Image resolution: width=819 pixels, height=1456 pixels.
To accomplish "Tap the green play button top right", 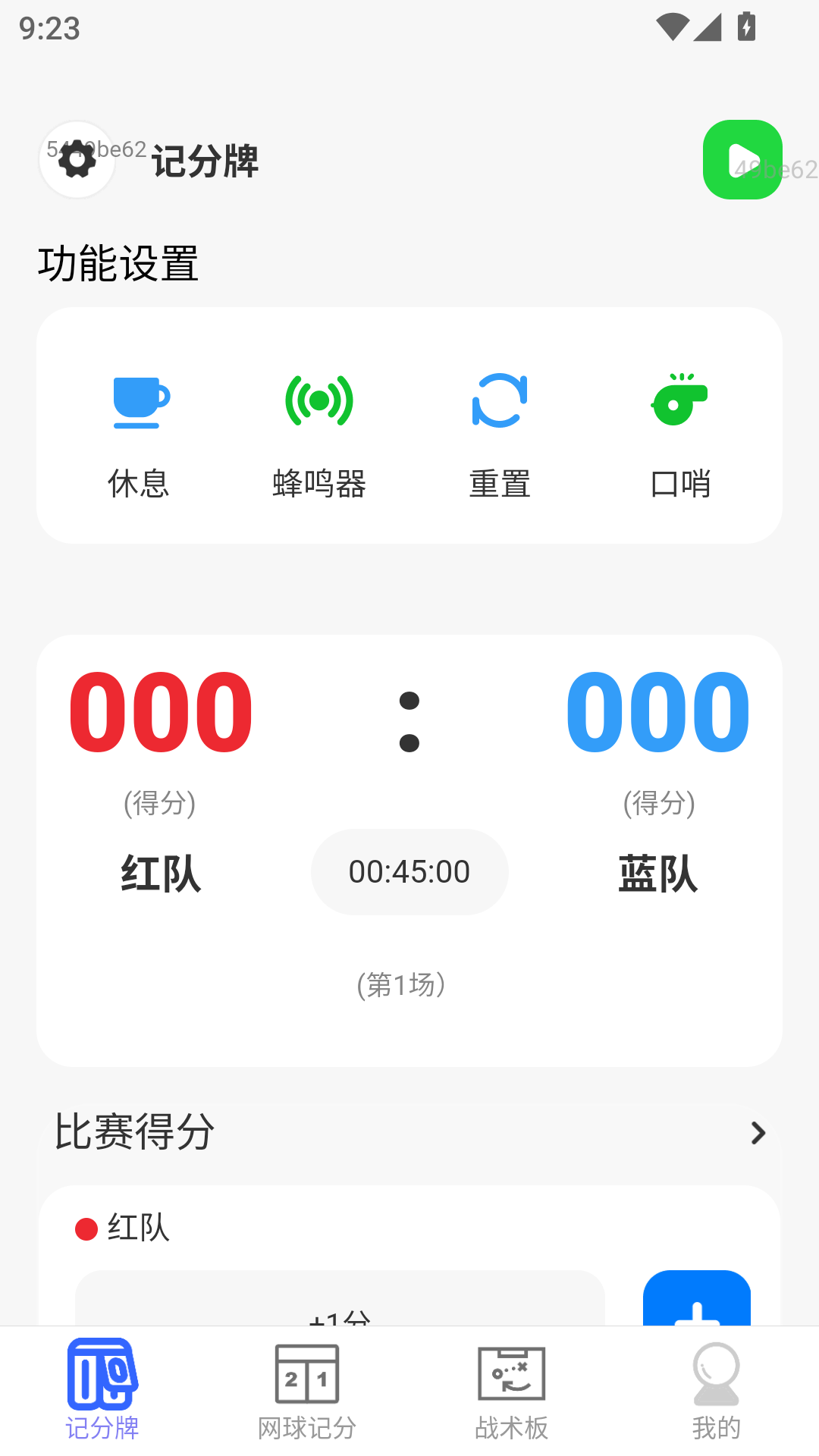I will [742, 160].
